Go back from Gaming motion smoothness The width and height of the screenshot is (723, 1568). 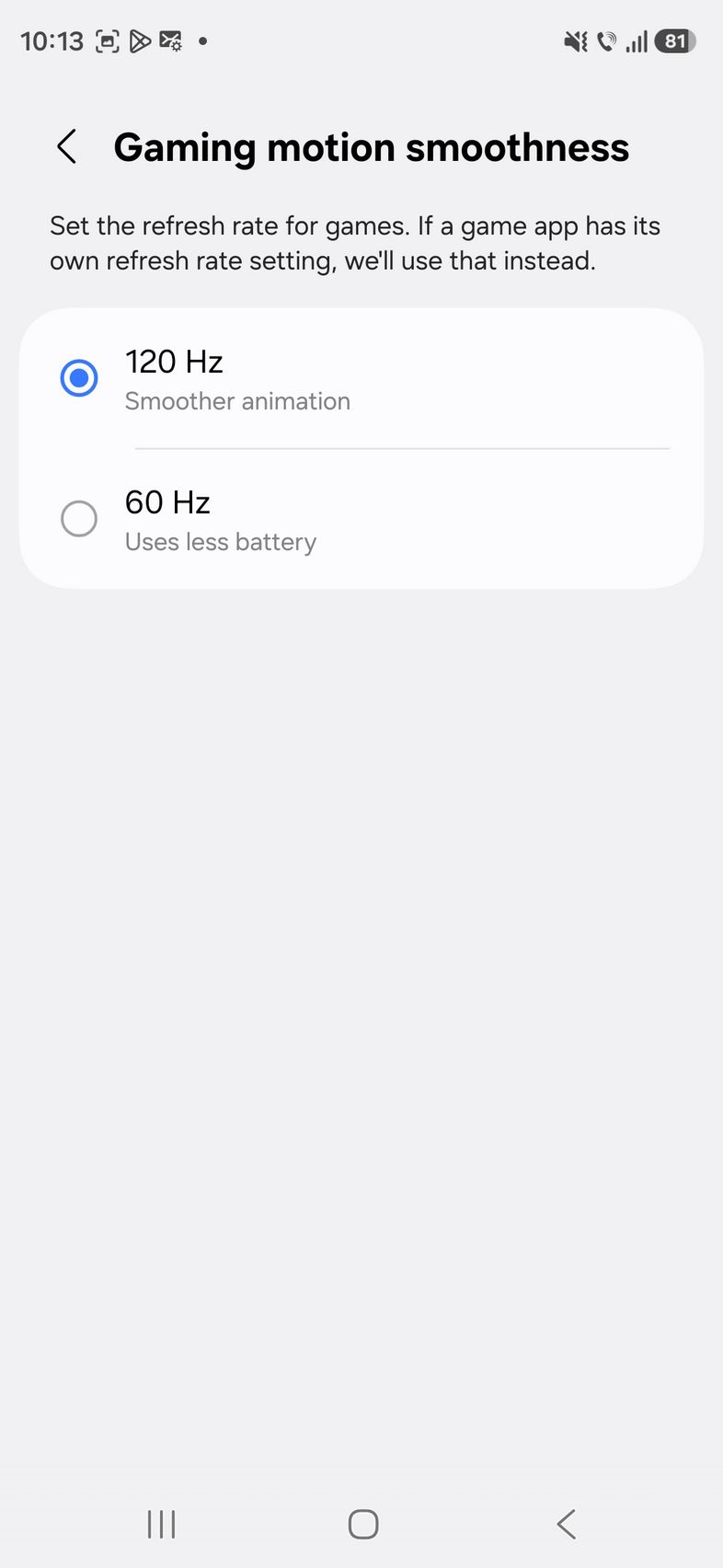tap(66, 147)
